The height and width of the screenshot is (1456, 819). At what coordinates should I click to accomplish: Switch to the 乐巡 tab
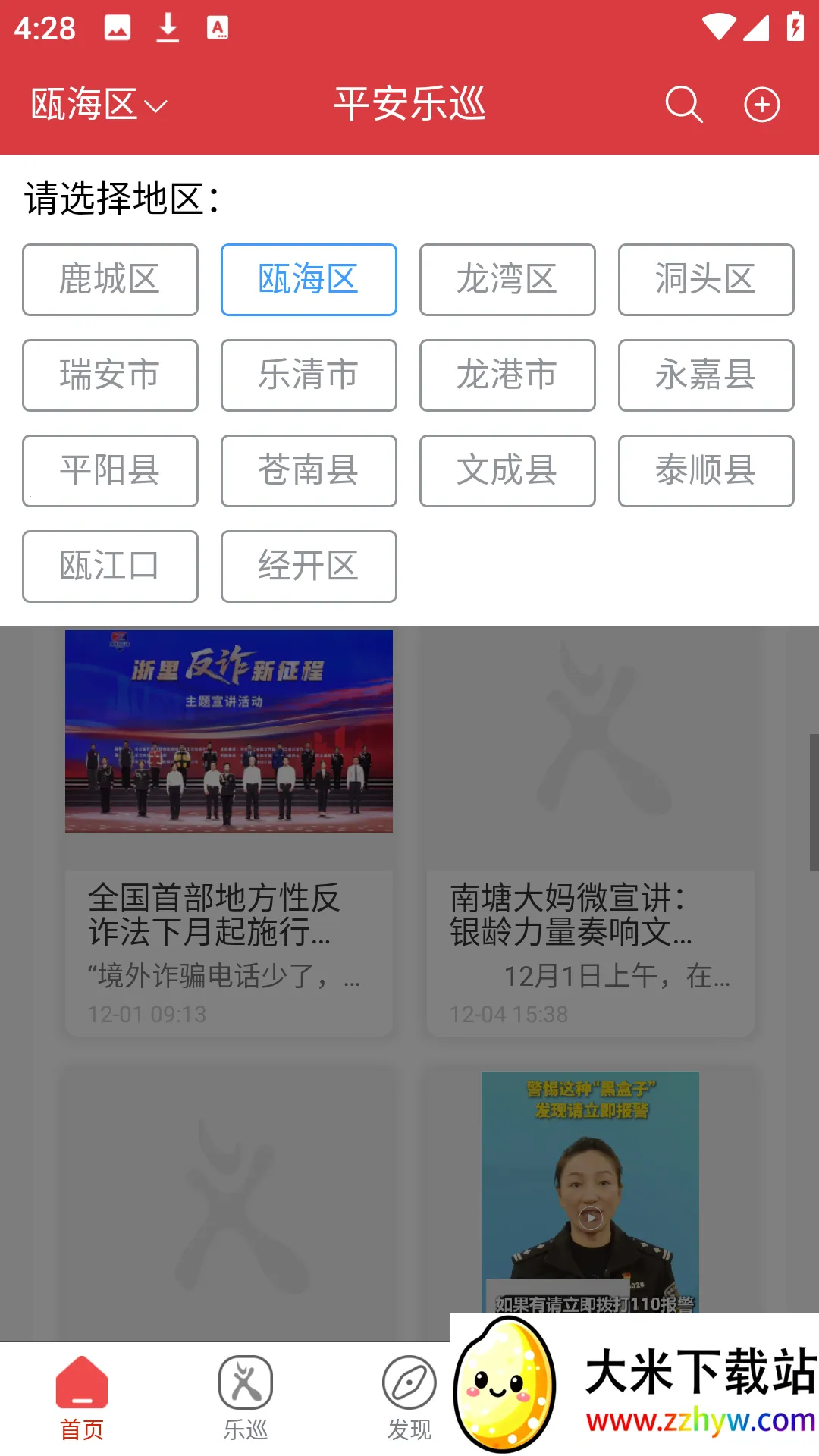pos(246,1398)
